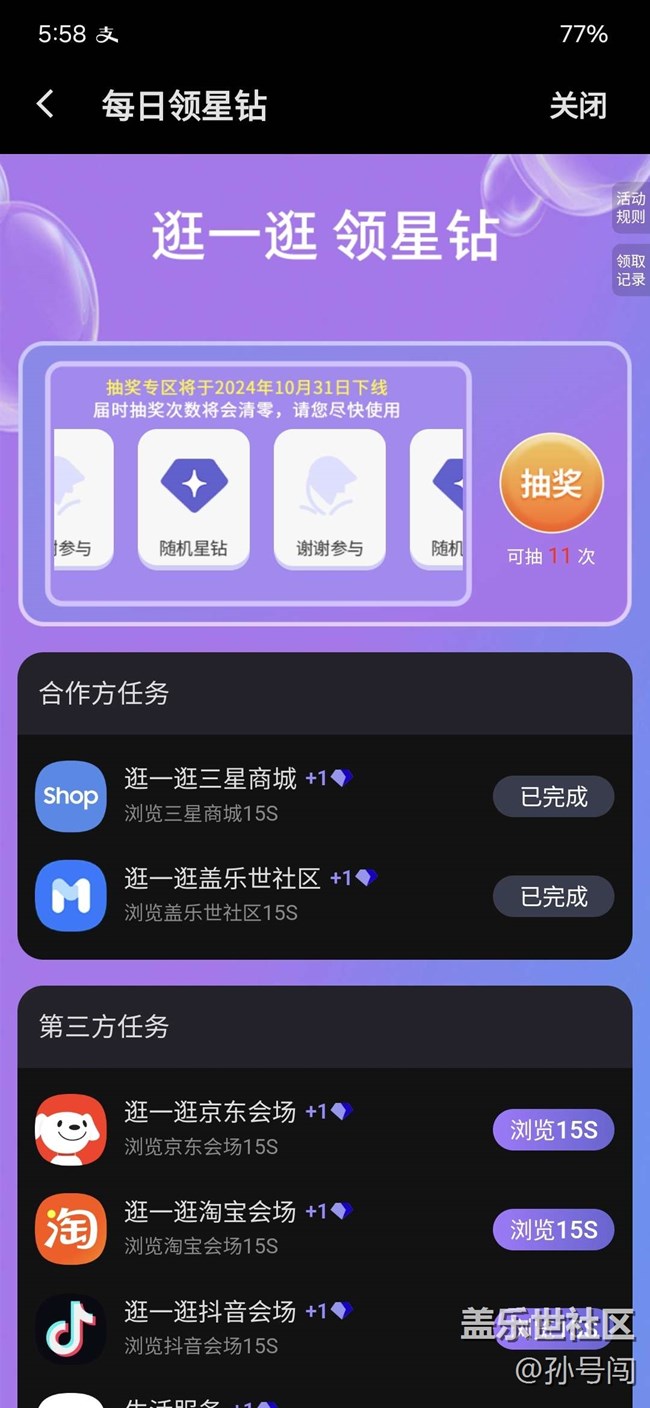Go back using the top-left arrow
The height and width of the screenshot is (1408, 650).
(45, 104)
